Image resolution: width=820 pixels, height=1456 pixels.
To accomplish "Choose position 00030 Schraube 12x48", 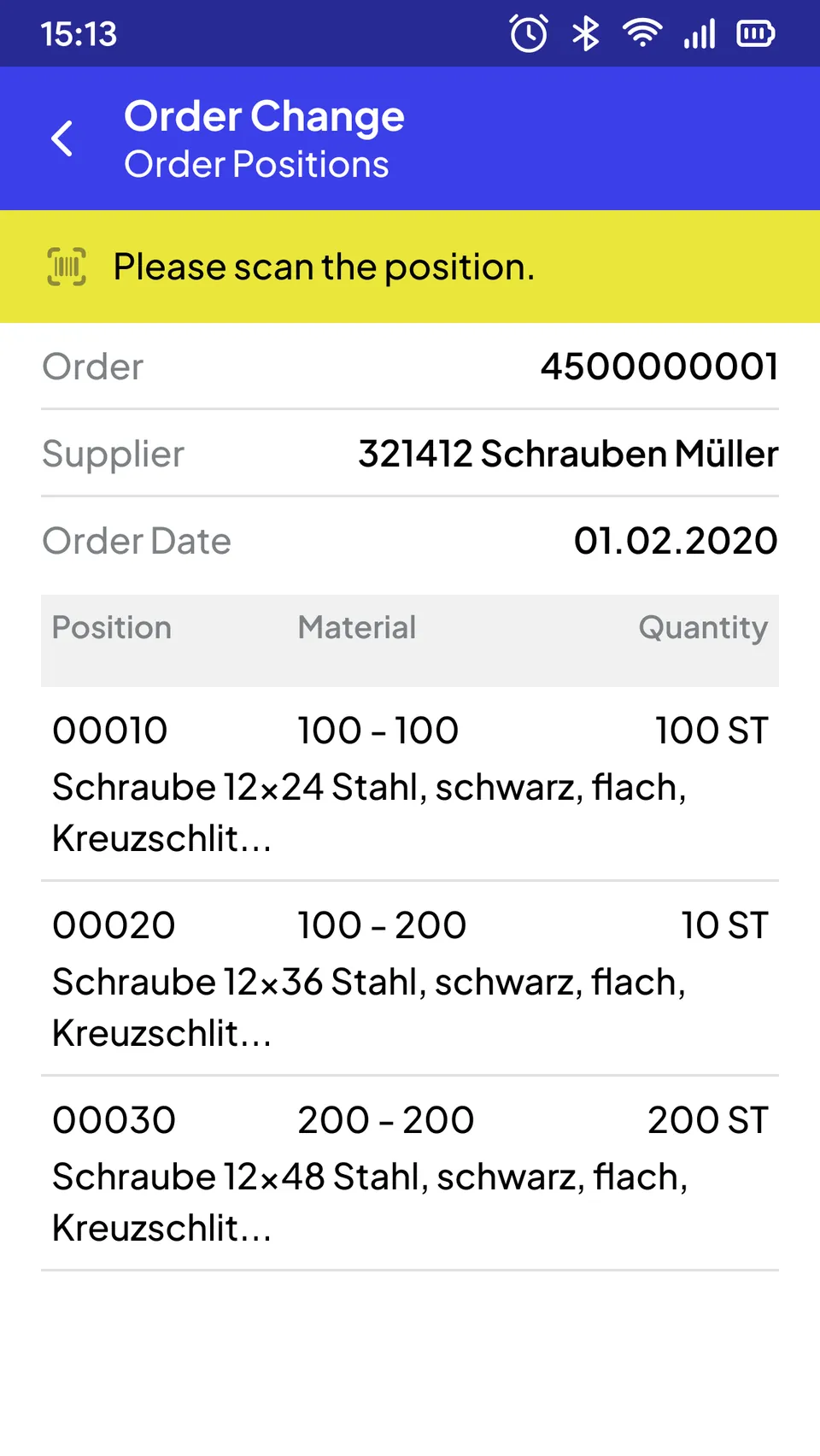I will 410,1173.
